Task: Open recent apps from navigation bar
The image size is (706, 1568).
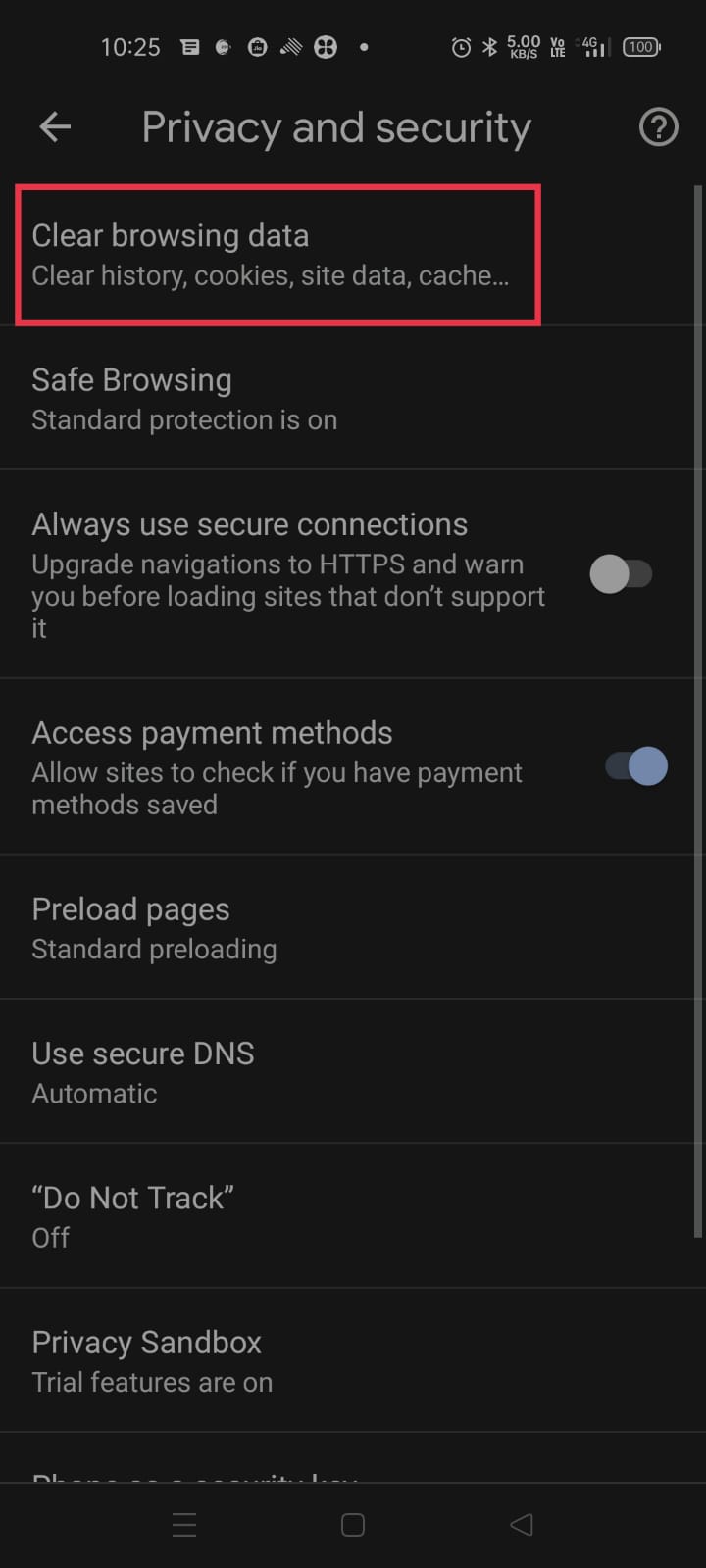Action: click(x=184, y=1525)
